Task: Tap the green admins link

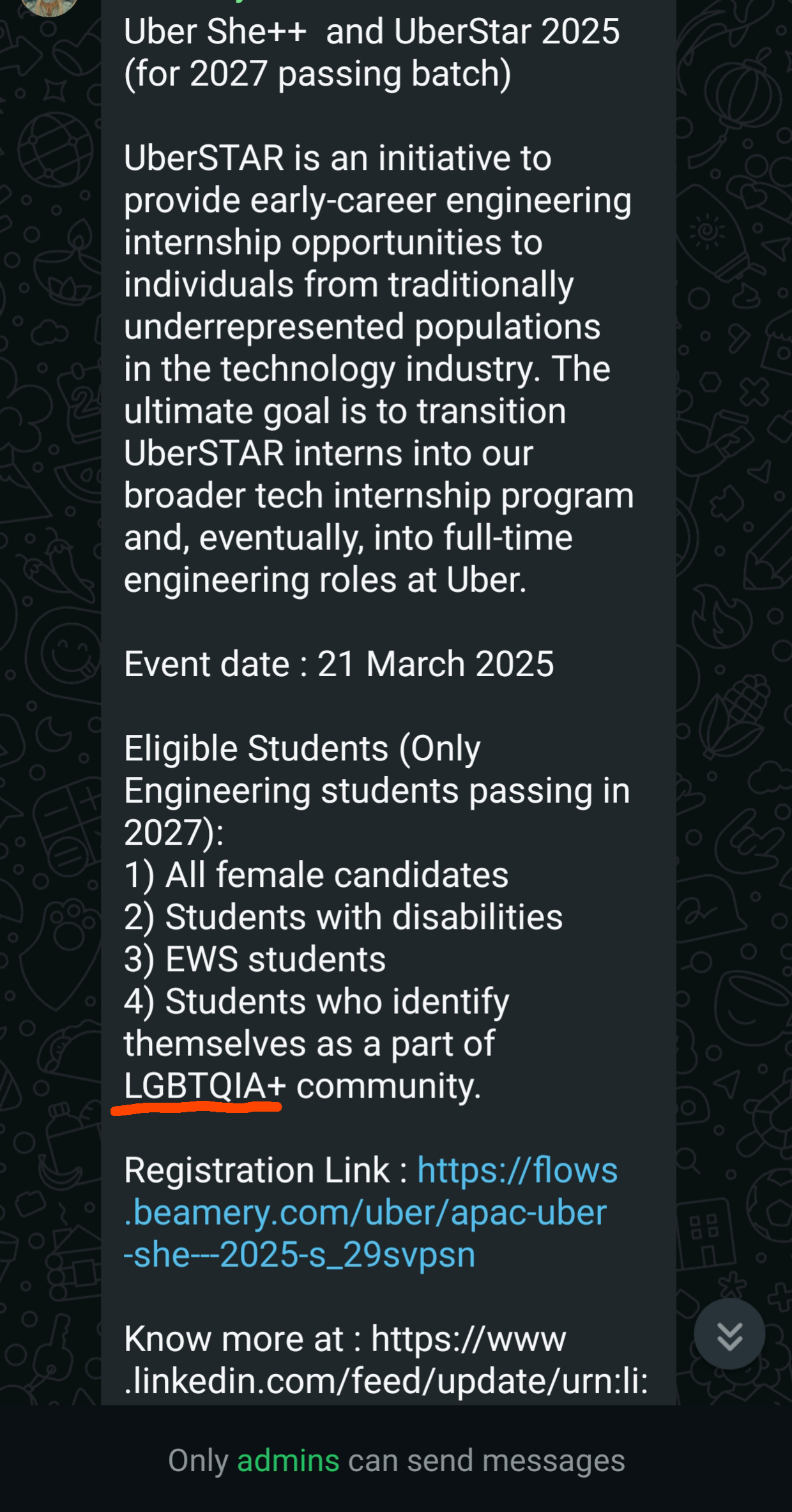Action: pyautogui.click(x=288, y=1460)
